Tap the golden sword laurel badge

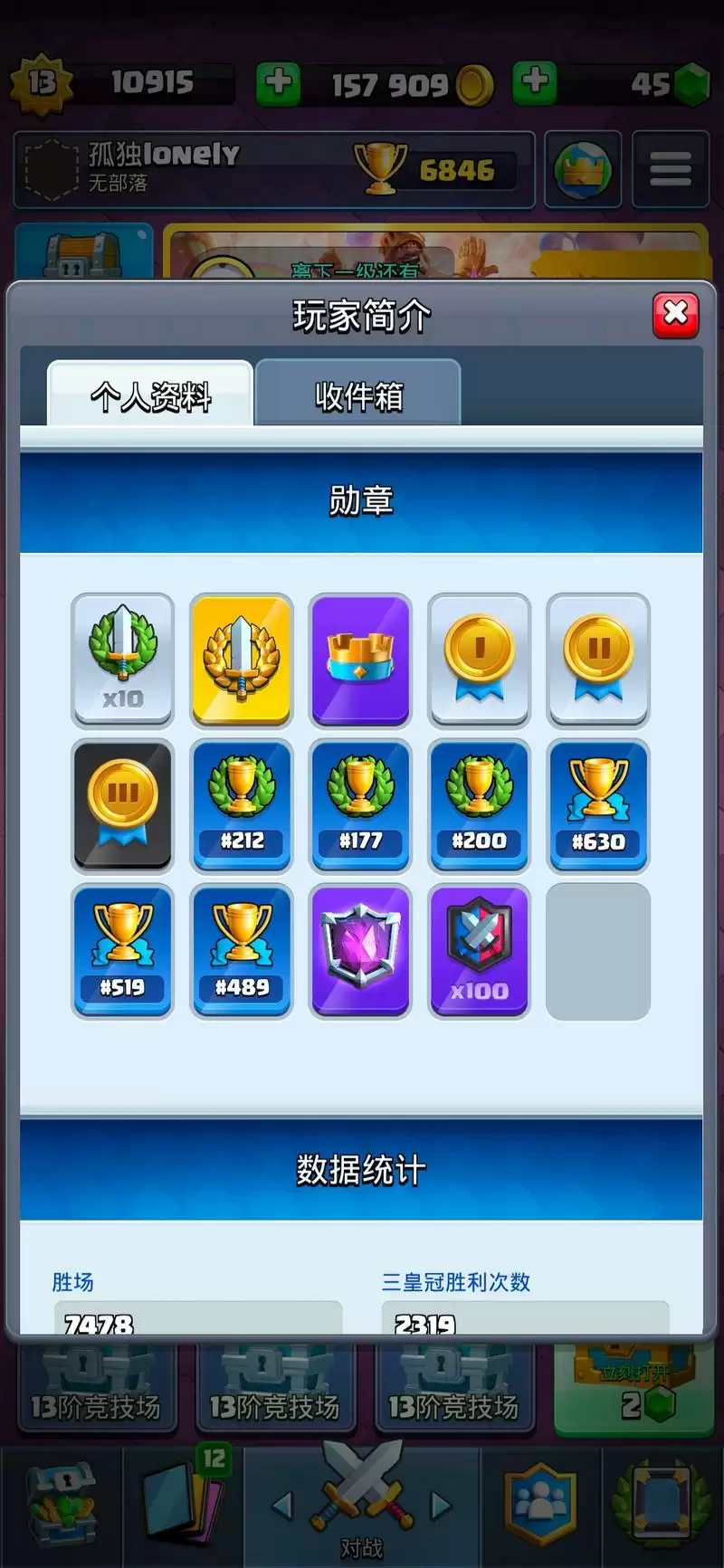[x=242, y=660]
